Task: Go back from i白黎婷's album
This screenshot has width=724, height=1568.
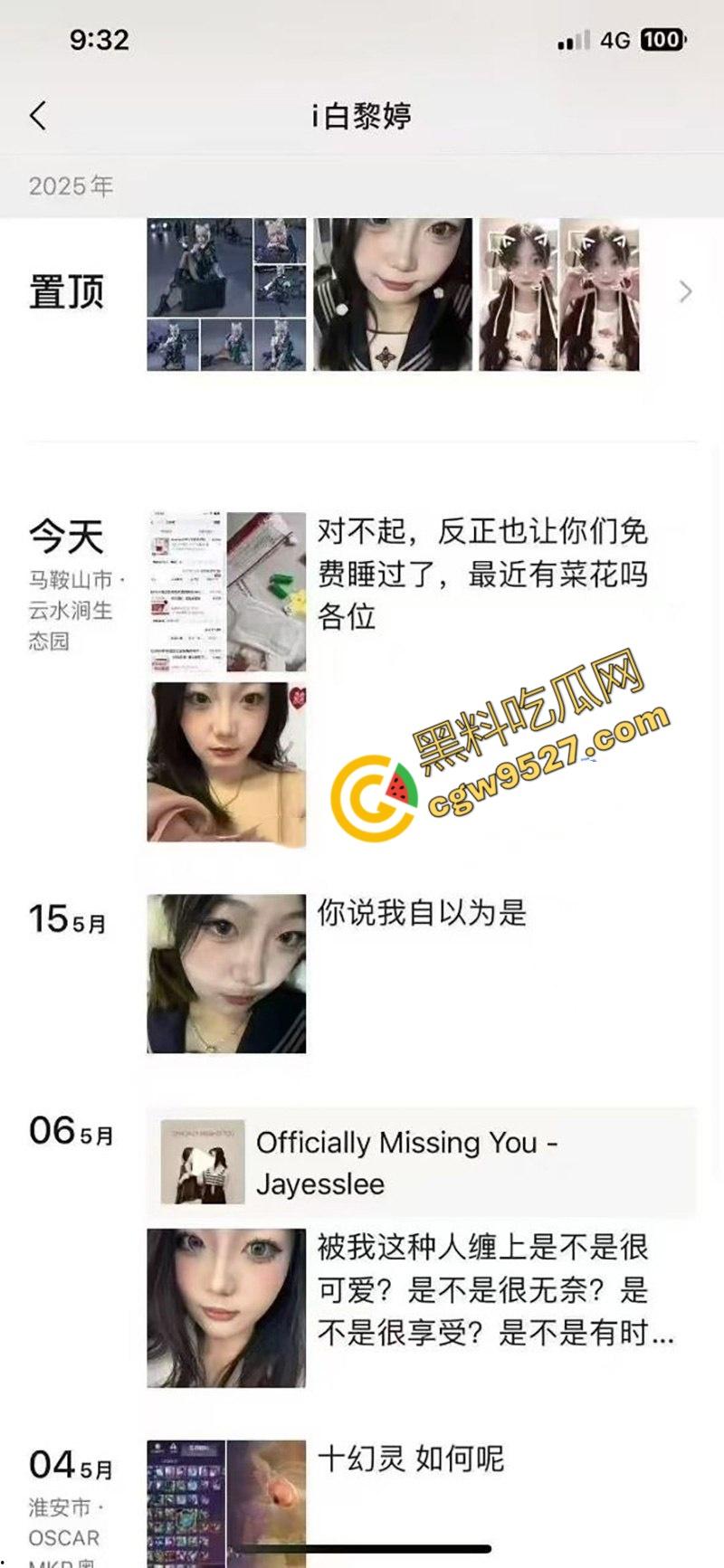Action: [x=38, y=116]
